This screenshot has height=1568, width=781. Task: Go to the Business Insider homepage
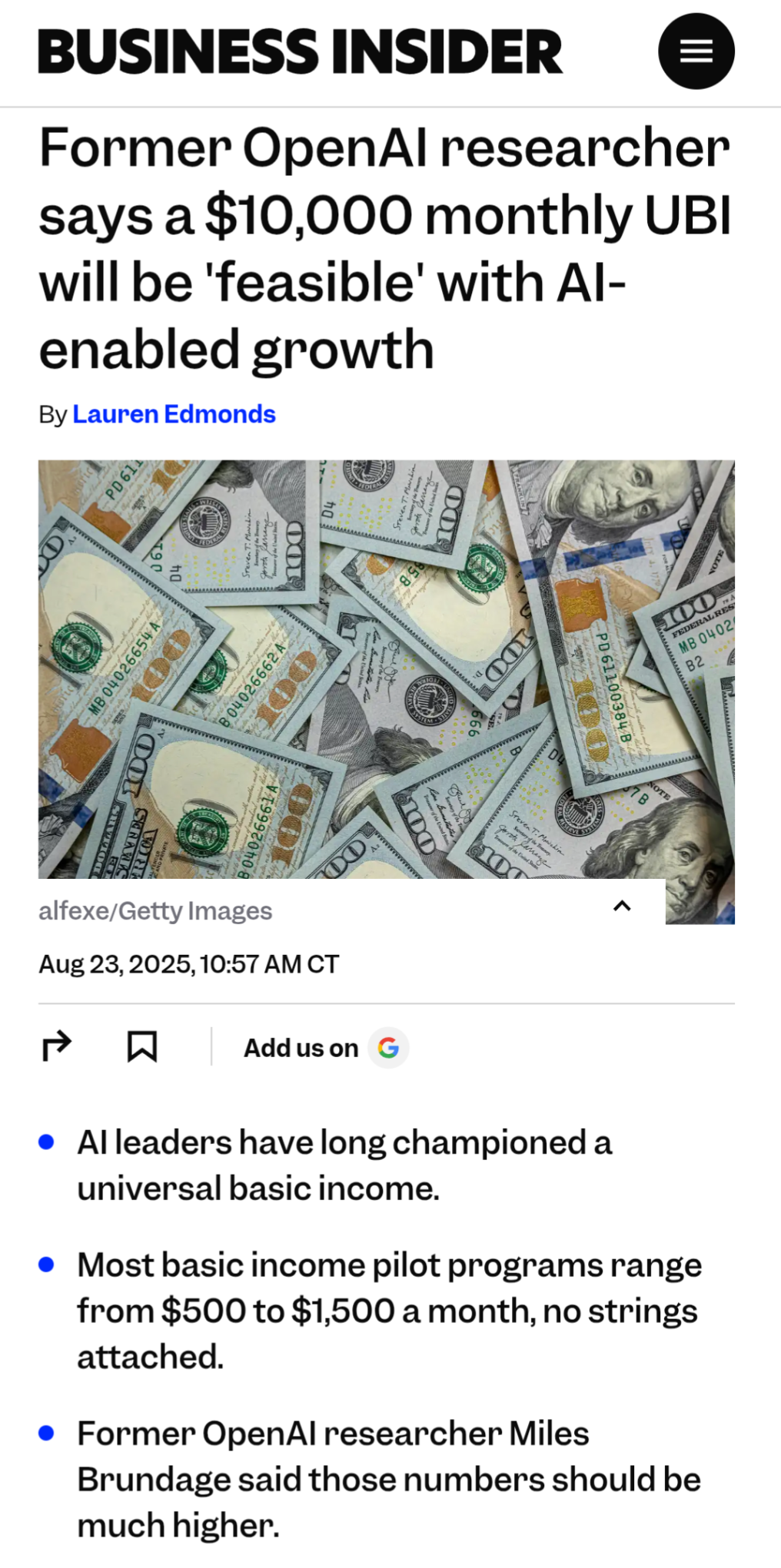pyautogui.click(x=300, y=51)
